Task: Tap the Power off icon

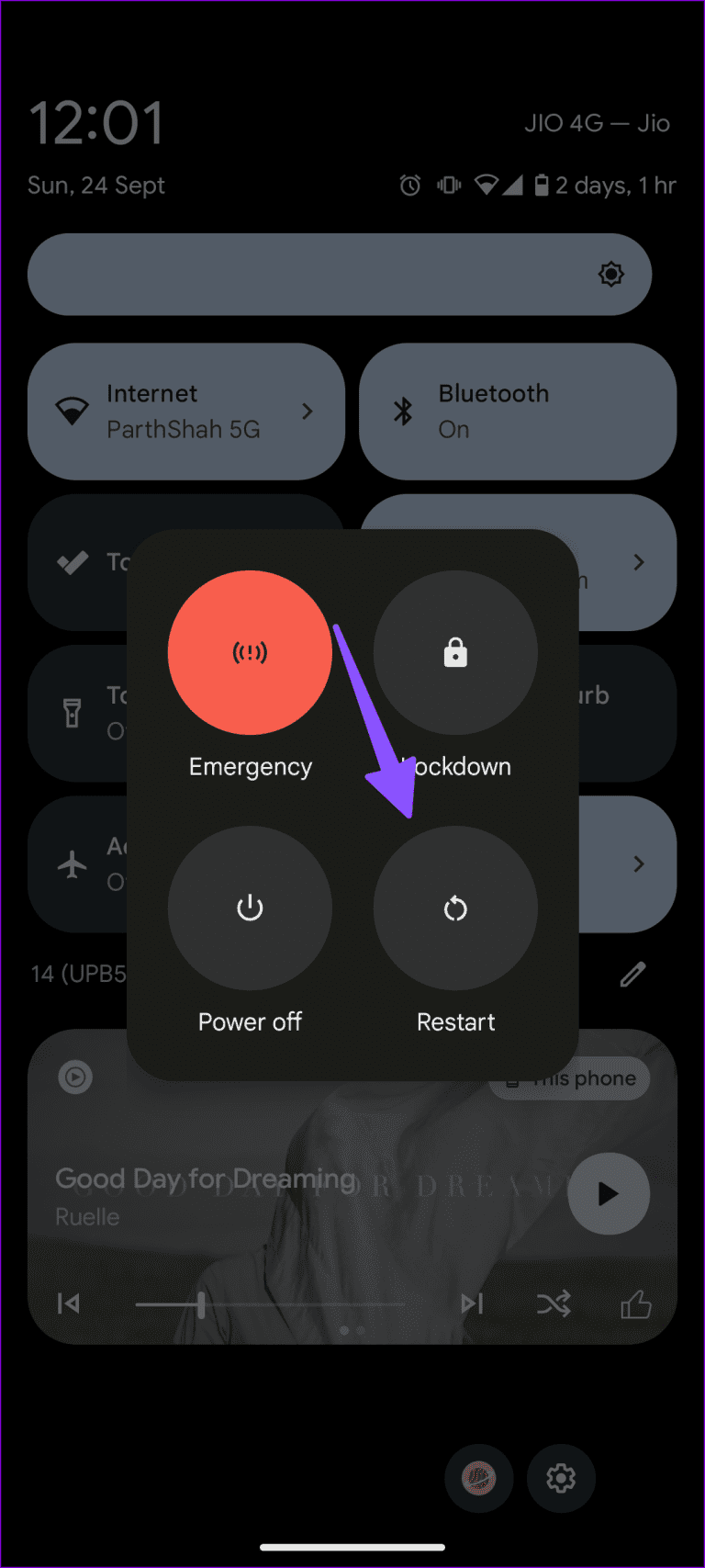Action: click(x=249, y=907)
